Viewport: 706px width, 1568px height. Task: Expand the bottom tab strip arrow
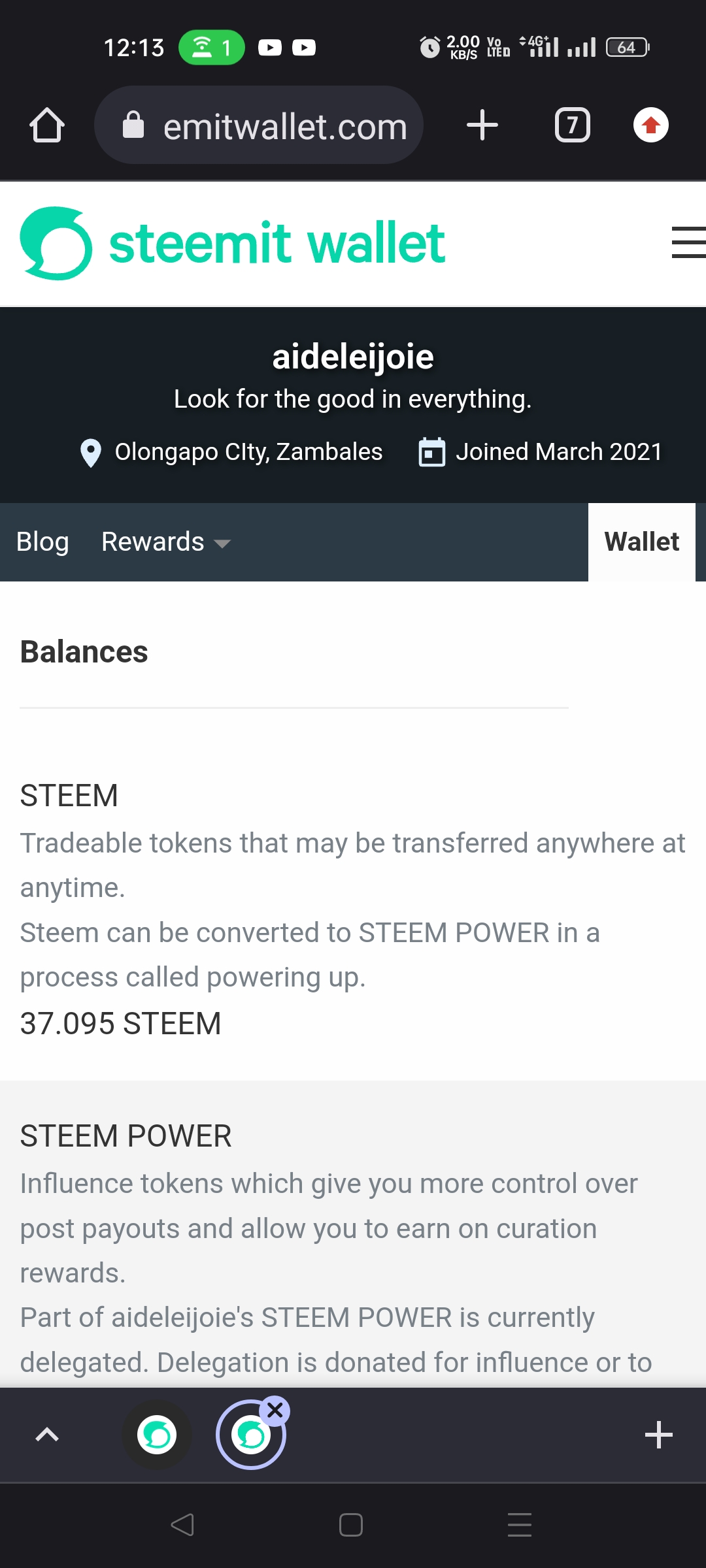click(47, 1435)
